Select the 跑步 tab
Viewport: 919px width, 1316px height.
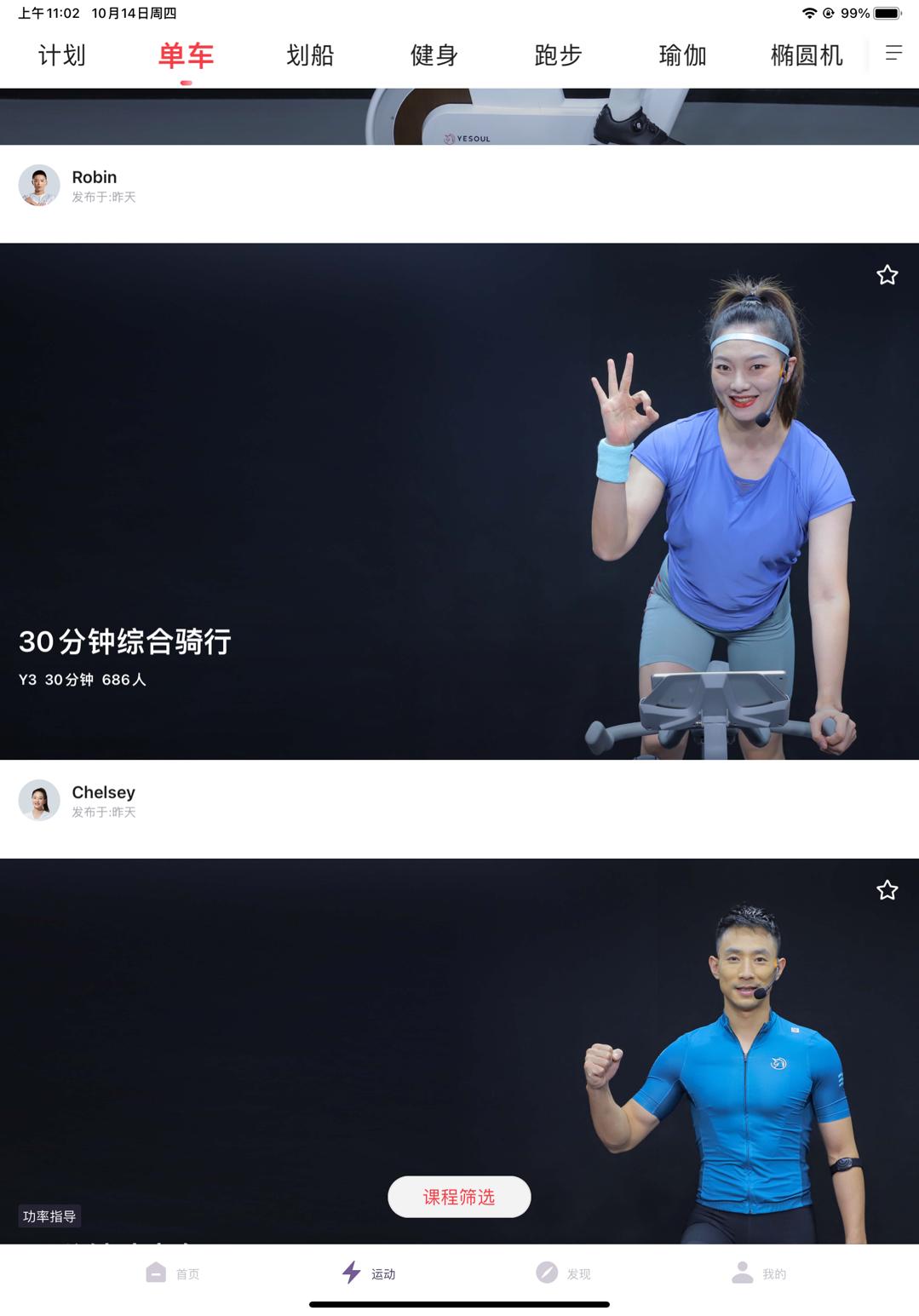tap(560, 55)
